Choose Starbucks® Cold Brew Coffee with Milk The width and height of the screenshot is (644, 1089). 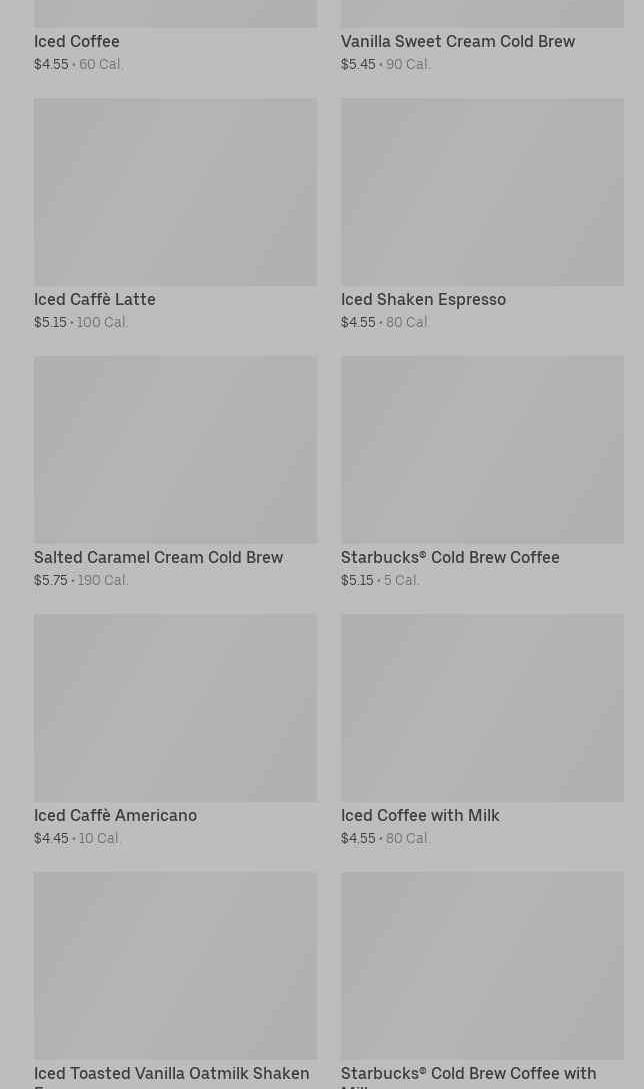(x=481, y=967)
